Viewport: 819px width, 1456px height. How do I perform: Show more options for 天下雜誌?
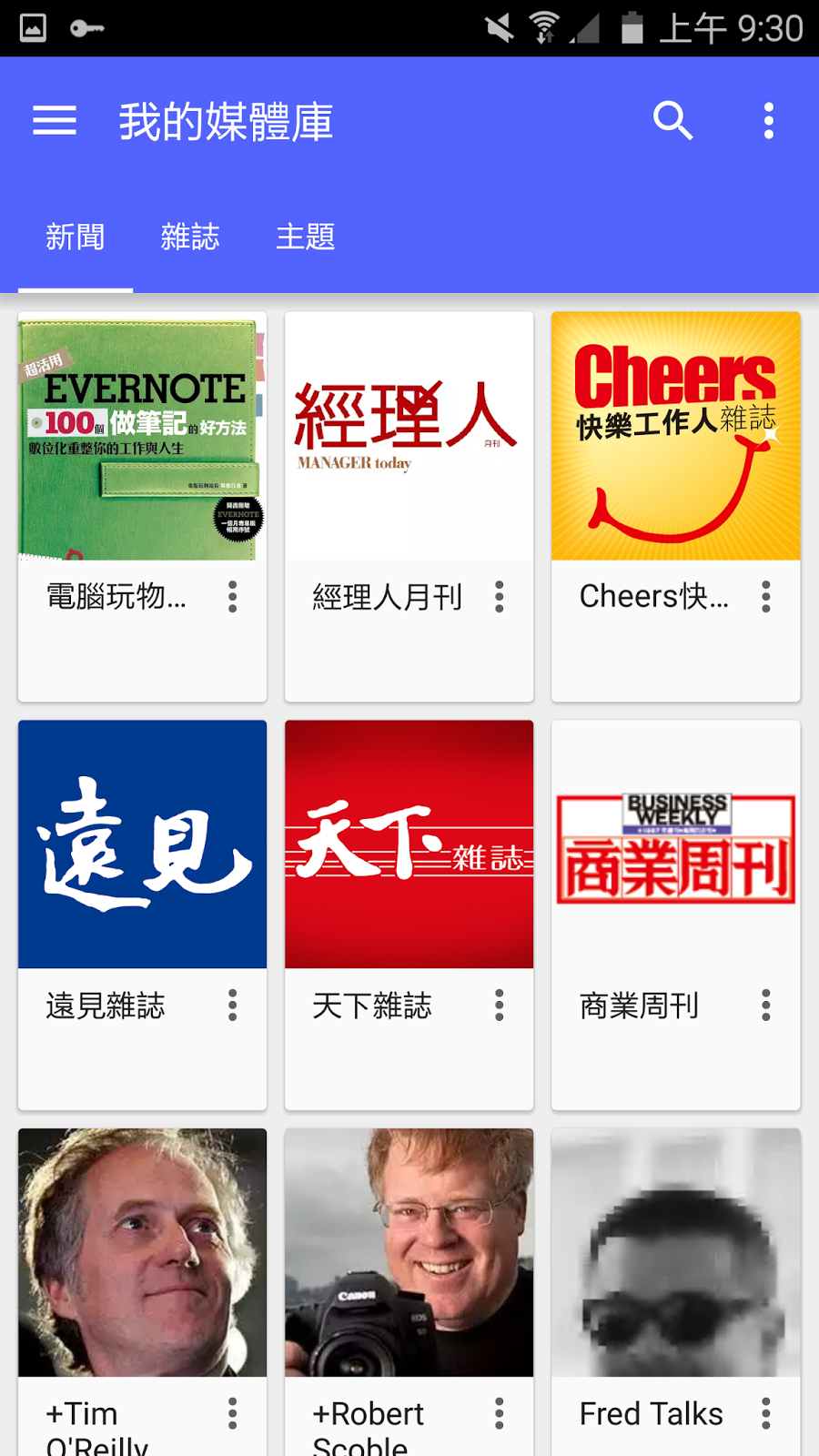tap(500, 1006)
